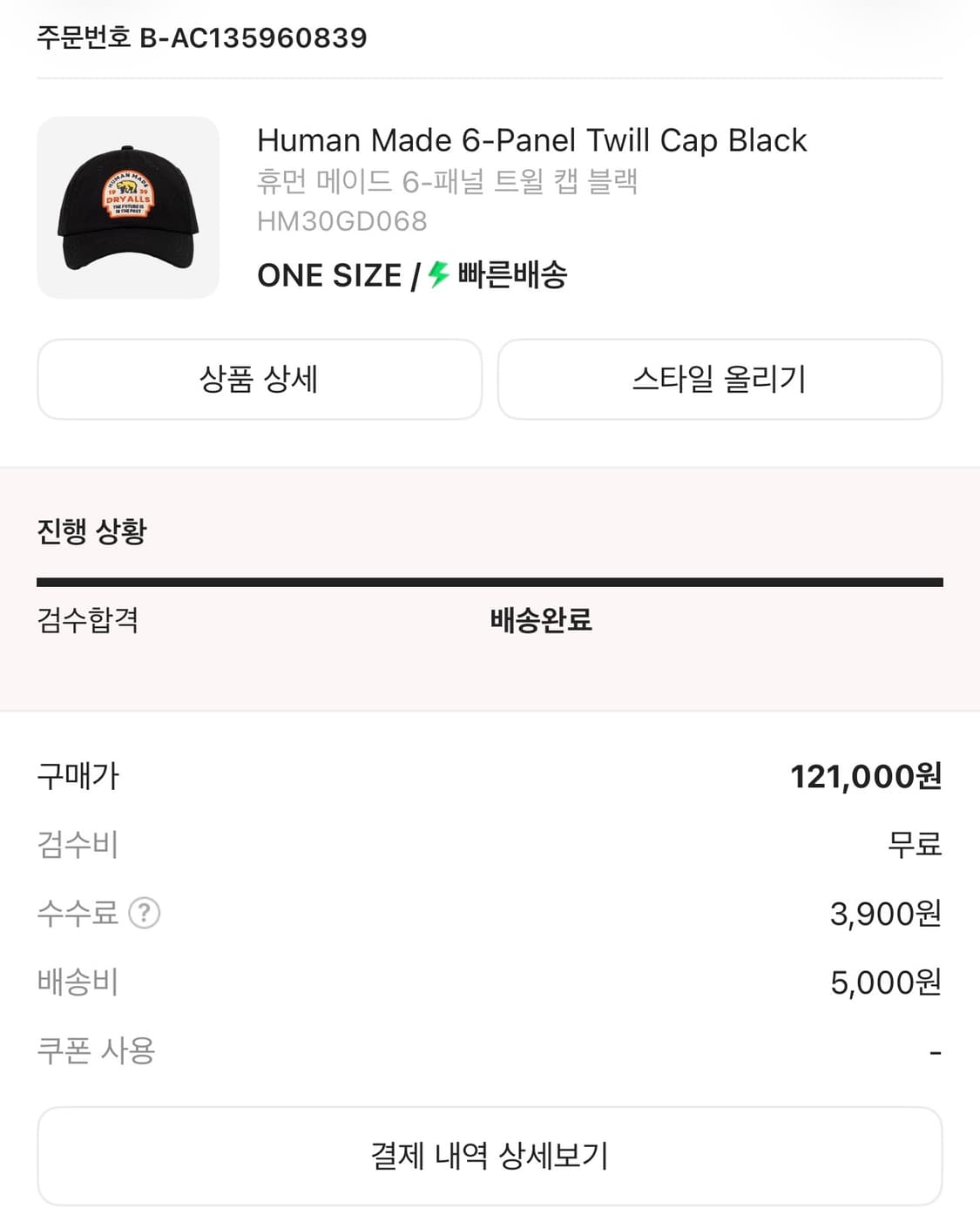
Task: Click order number B-AC135960839
Action: [202, 37]
